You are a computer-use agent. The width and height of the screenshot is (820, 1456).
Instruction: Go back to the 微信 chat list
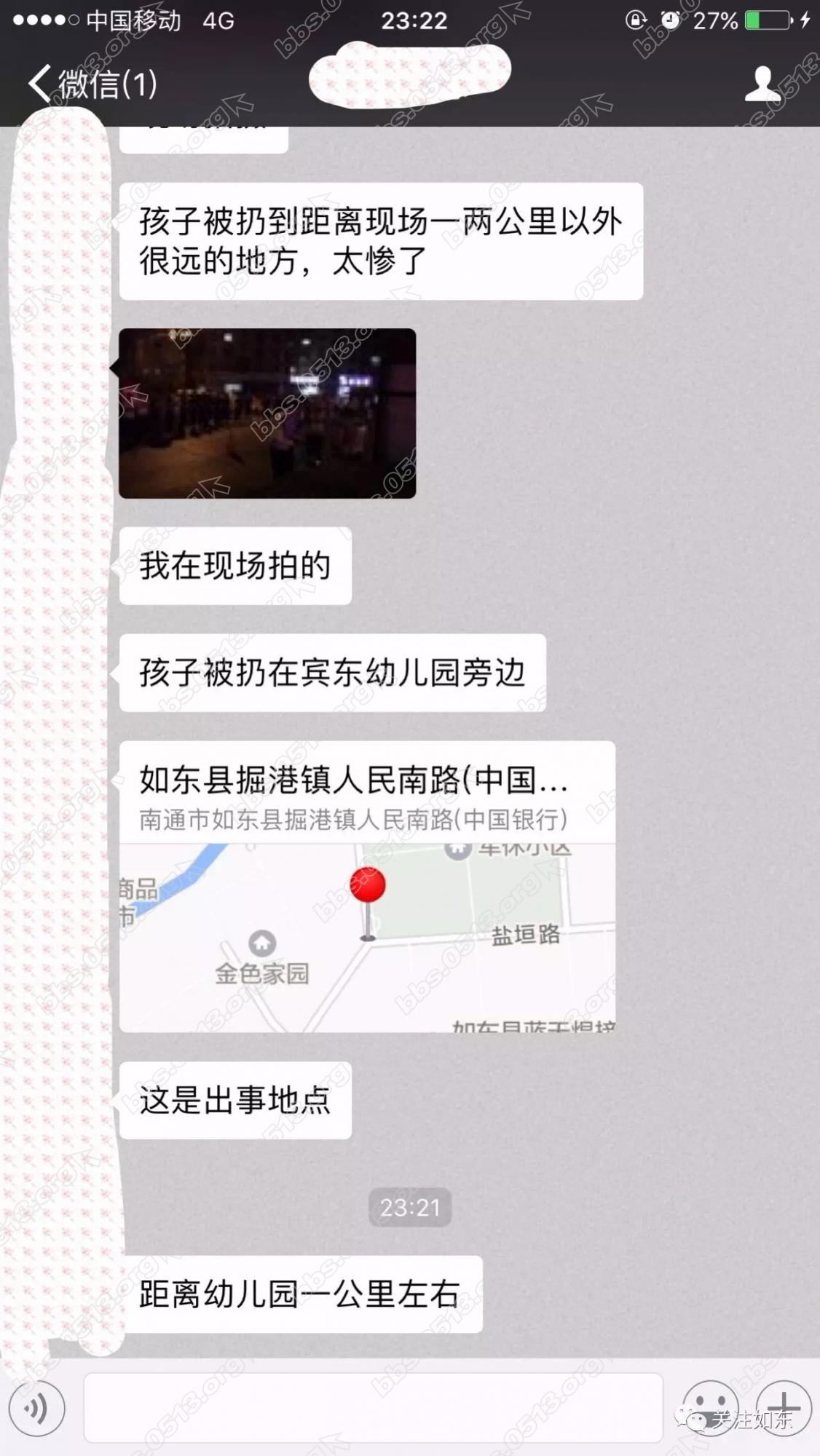[x=91, y=83]
